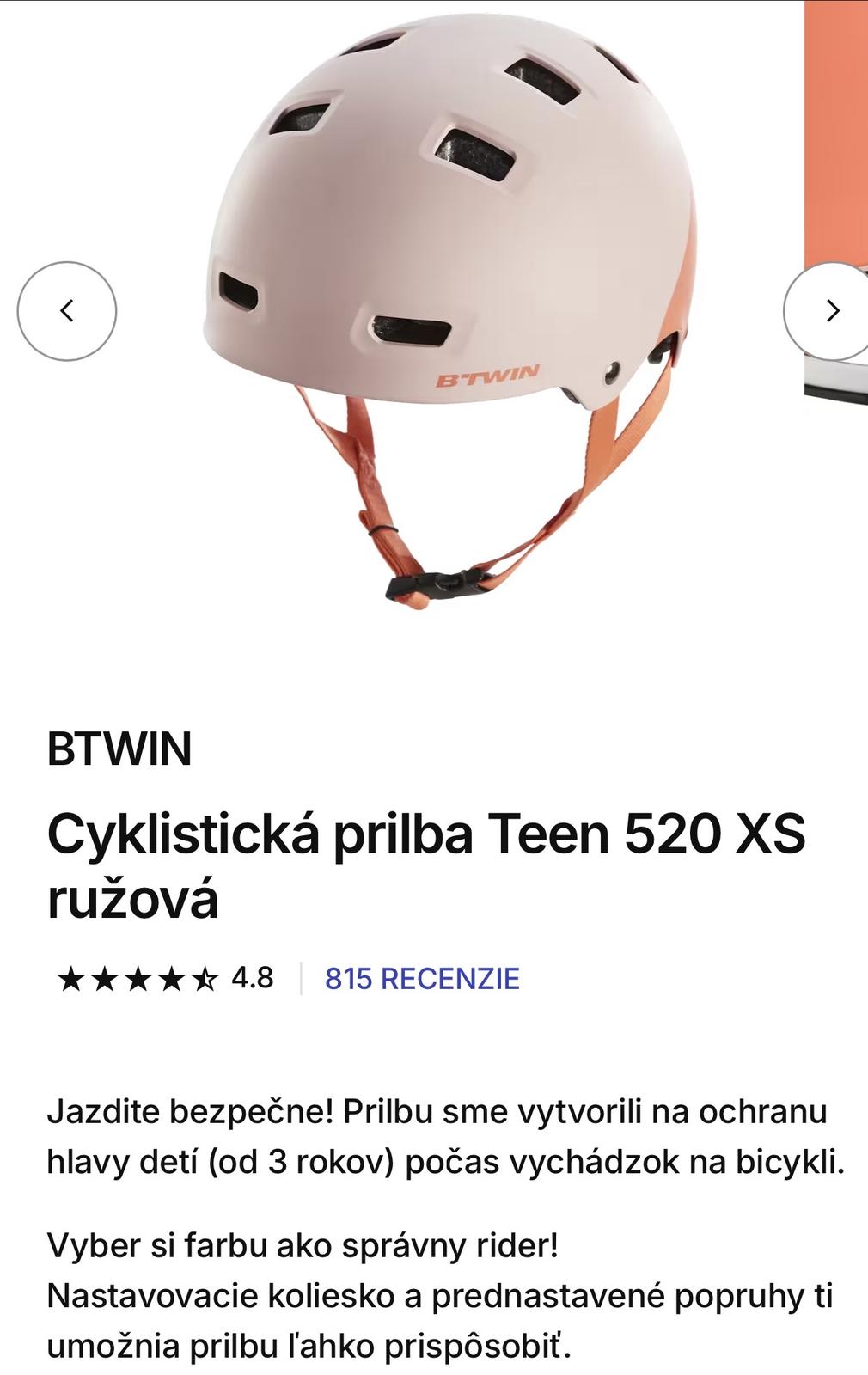Show the previous product image
The width and height of the screenshot is (868, 1375).
67,310
